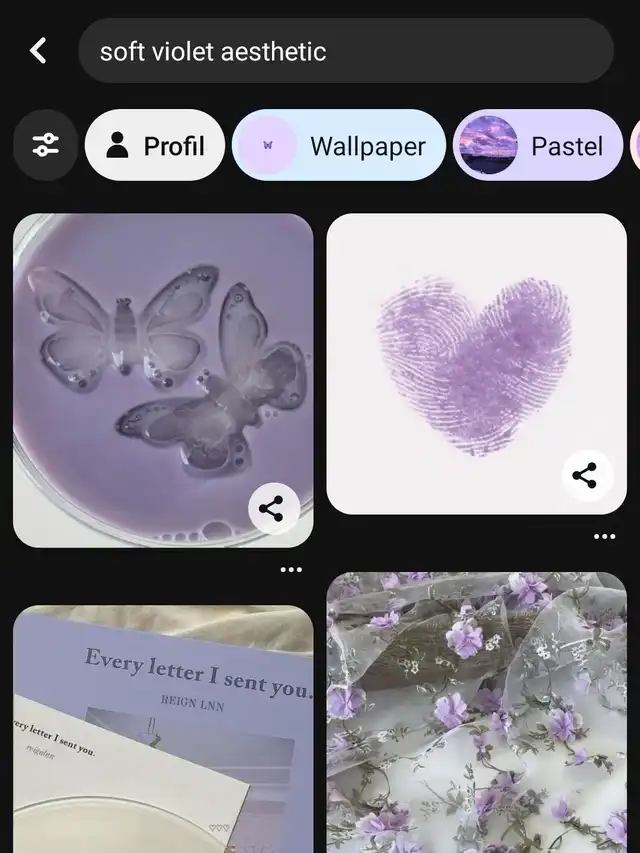Open more options under butterfly pin
The image size is (640, 853).
click(x=291, y=569)
